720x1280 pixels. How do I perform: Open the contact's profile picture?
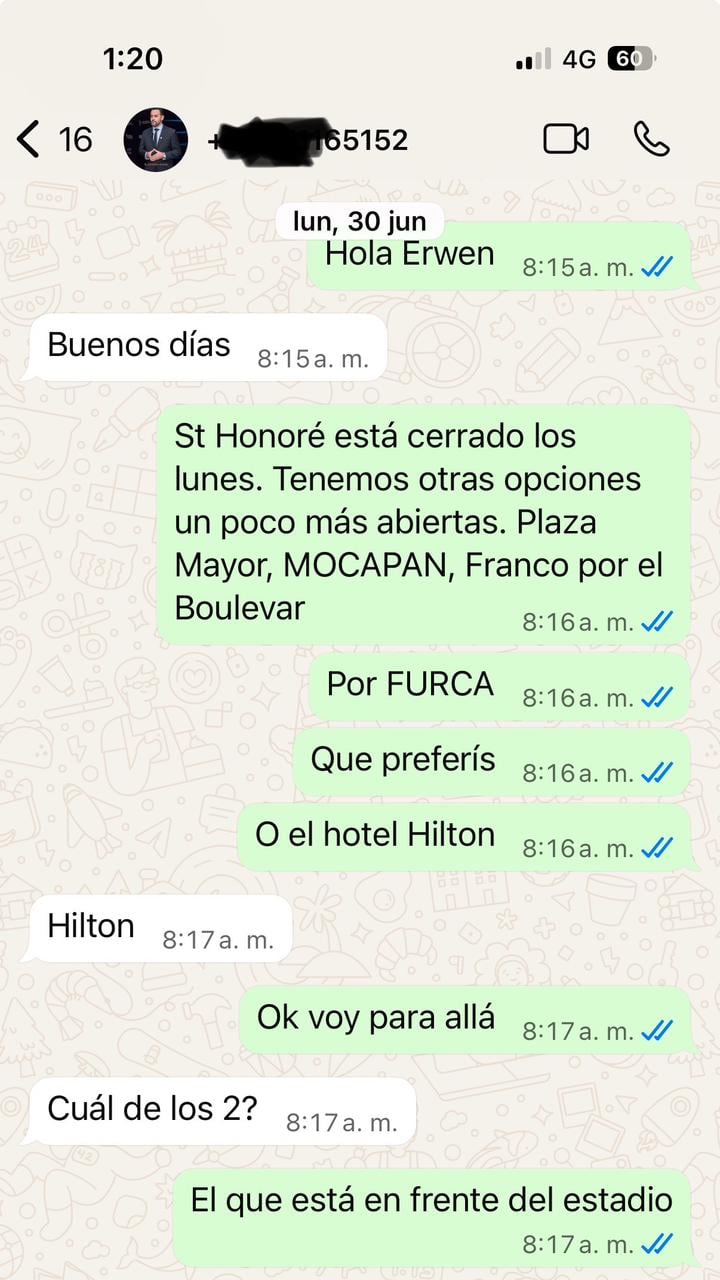tap(155, 140)
